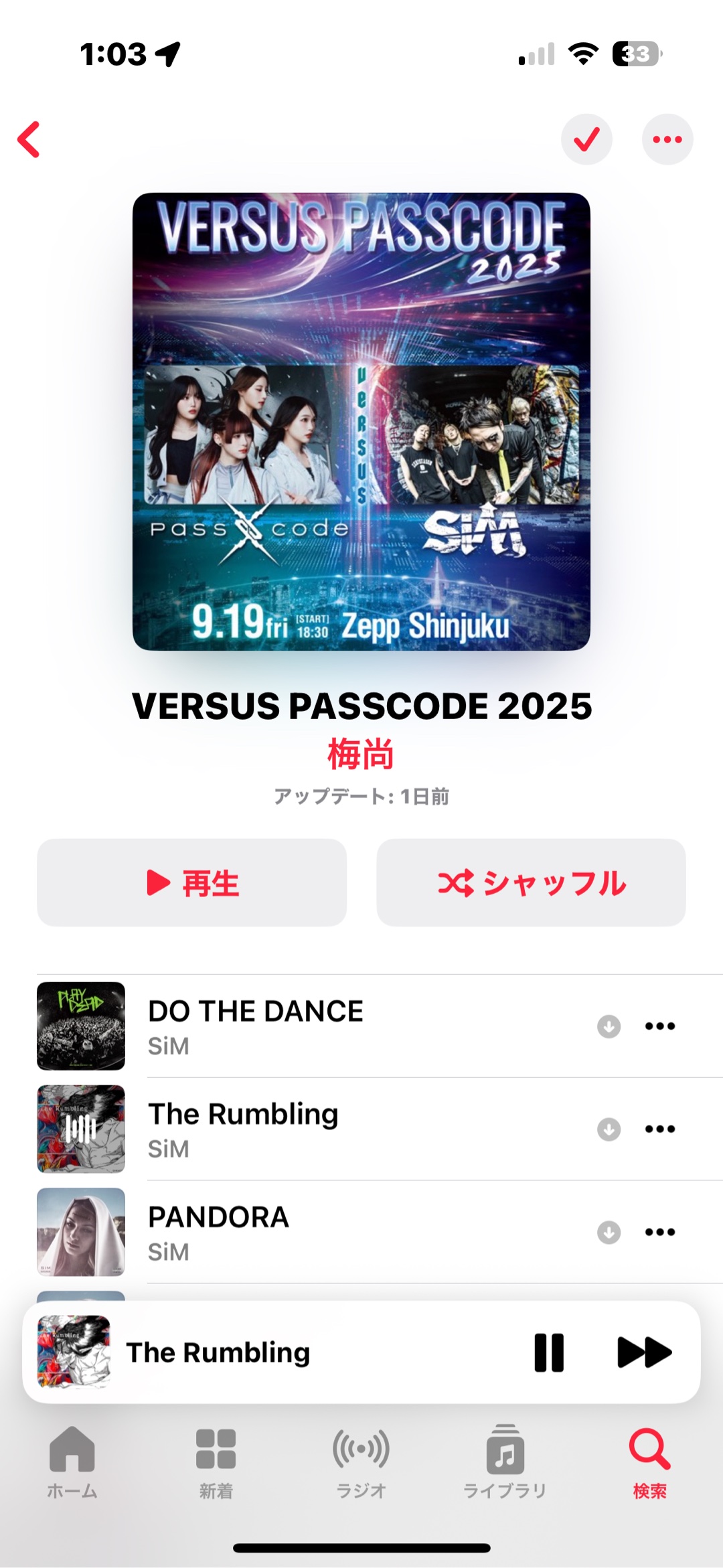Image resolution: width=723 pixels, height=1568 pixels.
Task: Go back using the red arrow
Action: click(29, 139)
